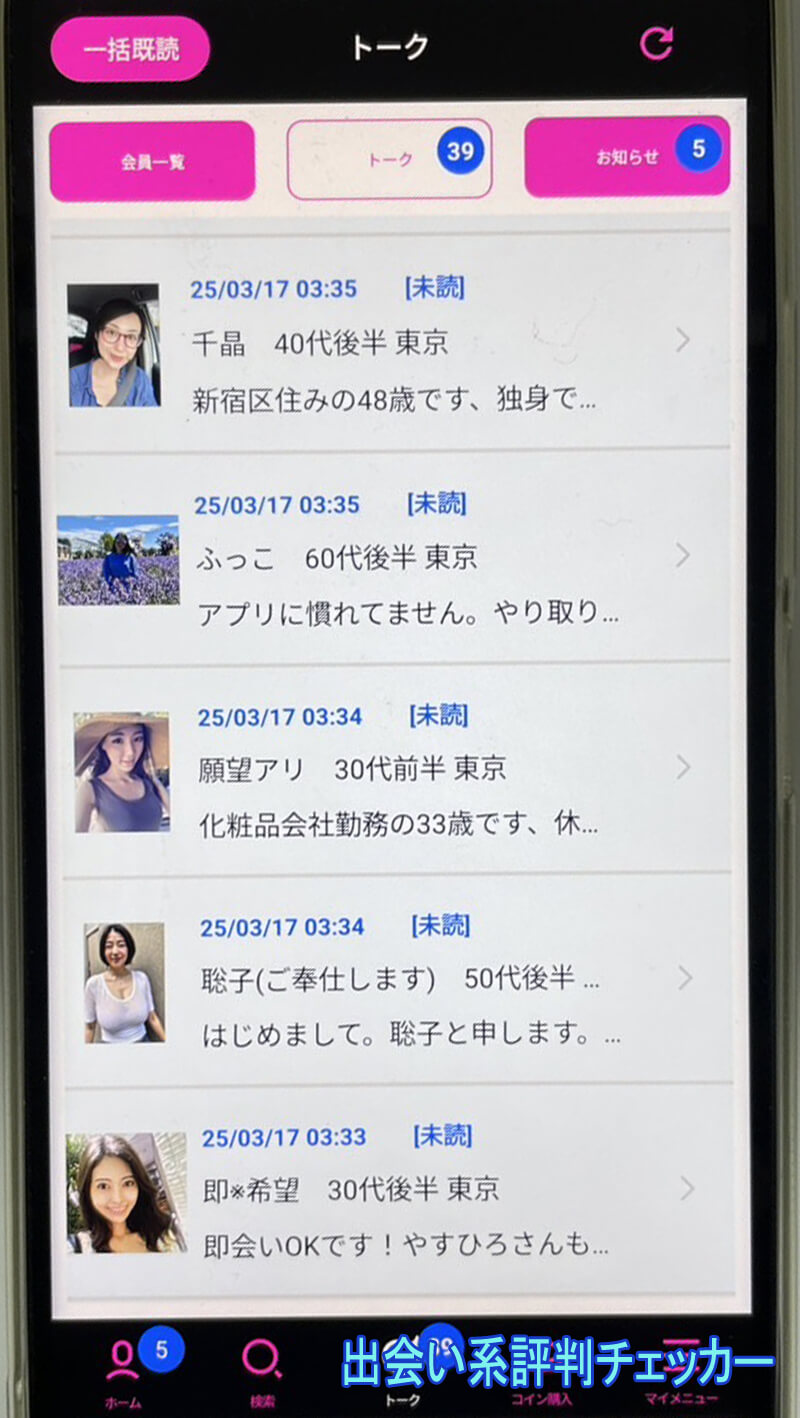Select the トーク tab with 39 badge
Image resolution: width=800 pixels, height=1418 pixels.
pos(389,159)
